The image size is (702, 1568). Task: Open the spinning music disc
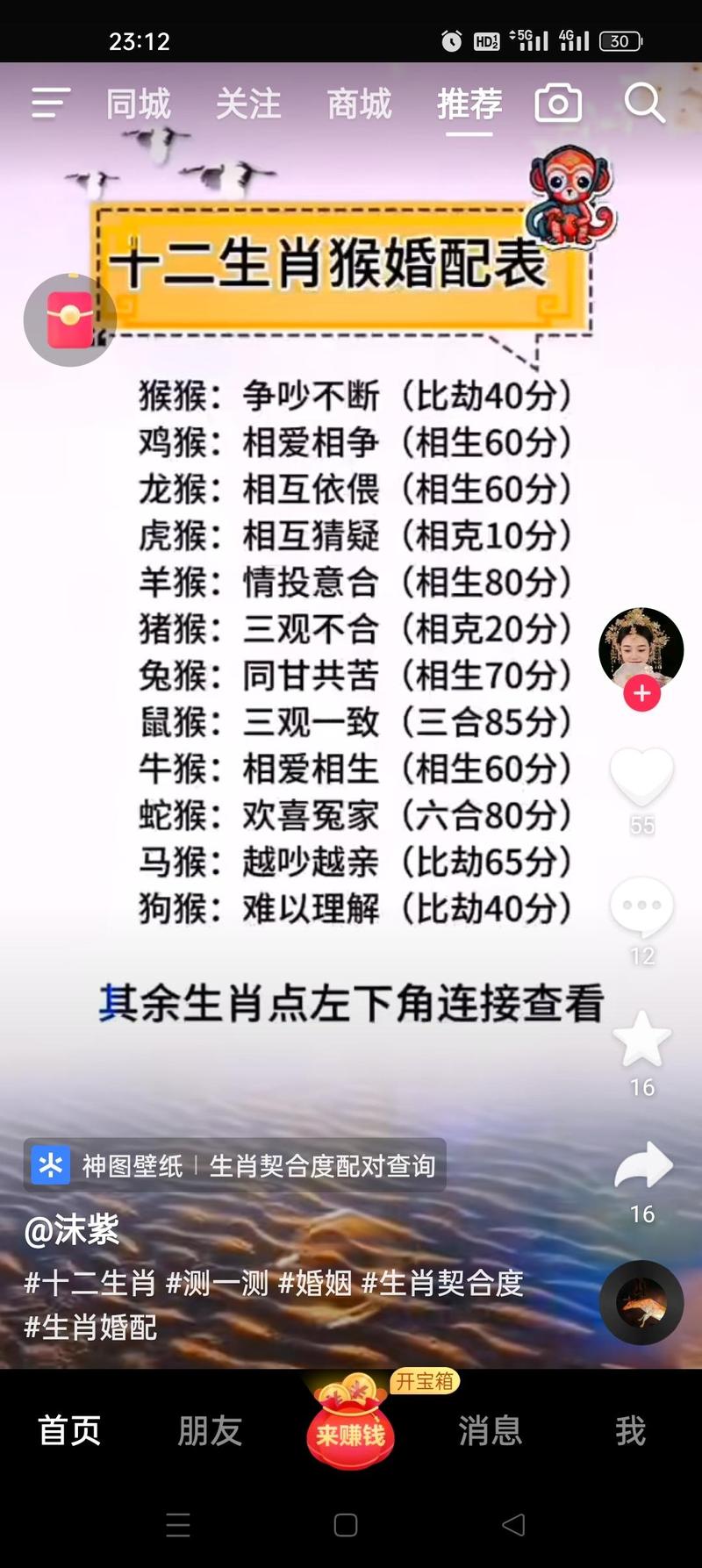(x=641, y=1302)
